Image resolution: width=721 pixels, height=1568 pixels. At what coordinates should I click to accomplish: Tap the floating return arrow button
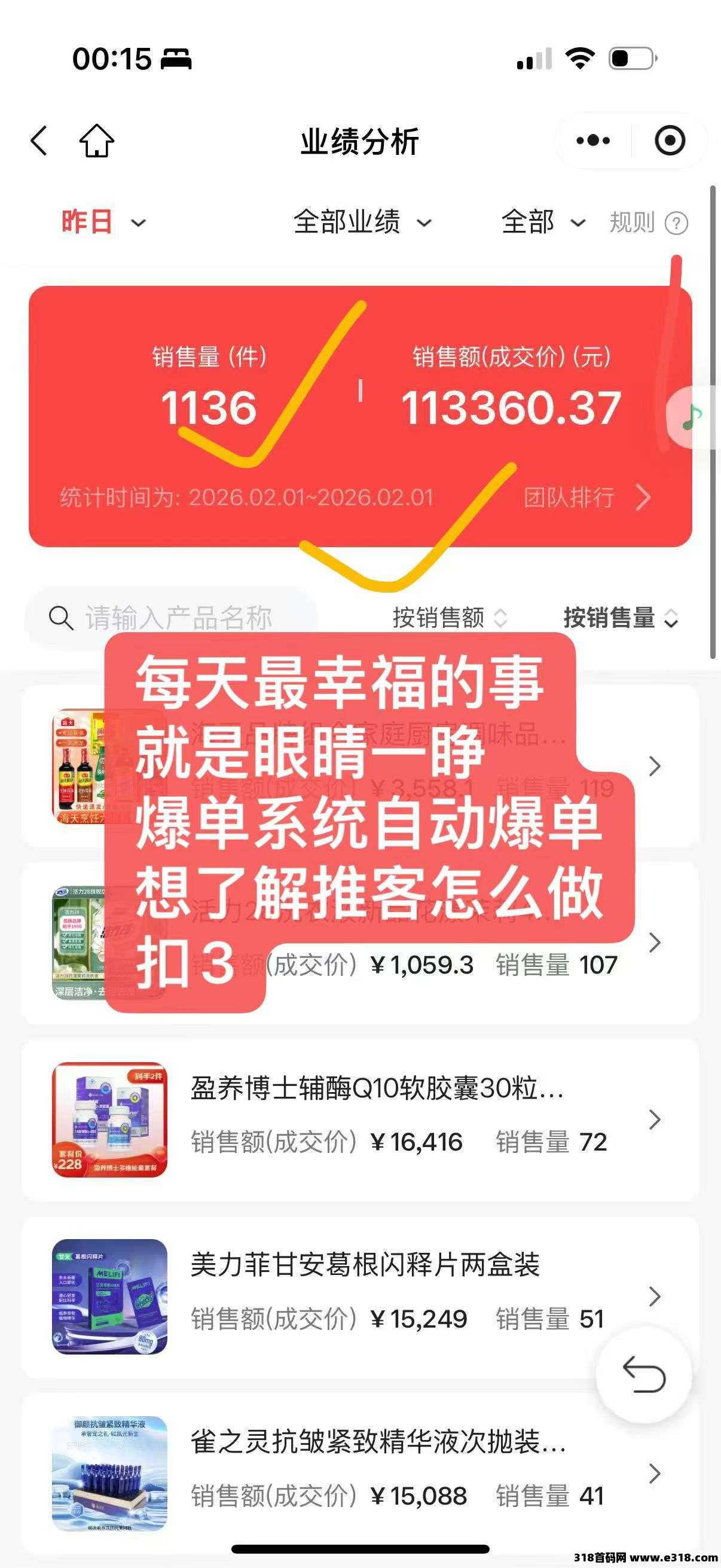[x=643, y=1375]
